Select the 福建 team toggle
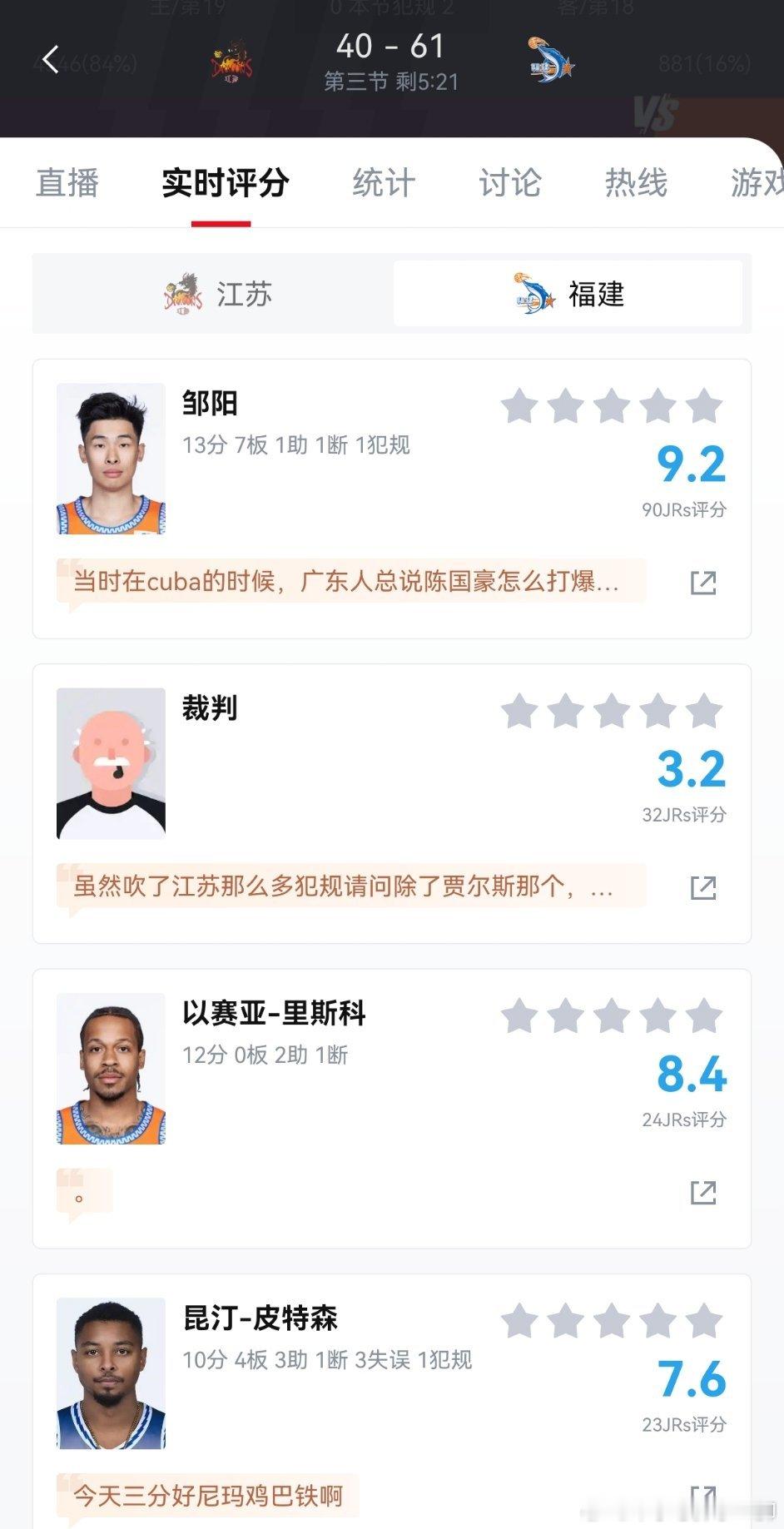Screen dimensions: 784x1529 568,293
